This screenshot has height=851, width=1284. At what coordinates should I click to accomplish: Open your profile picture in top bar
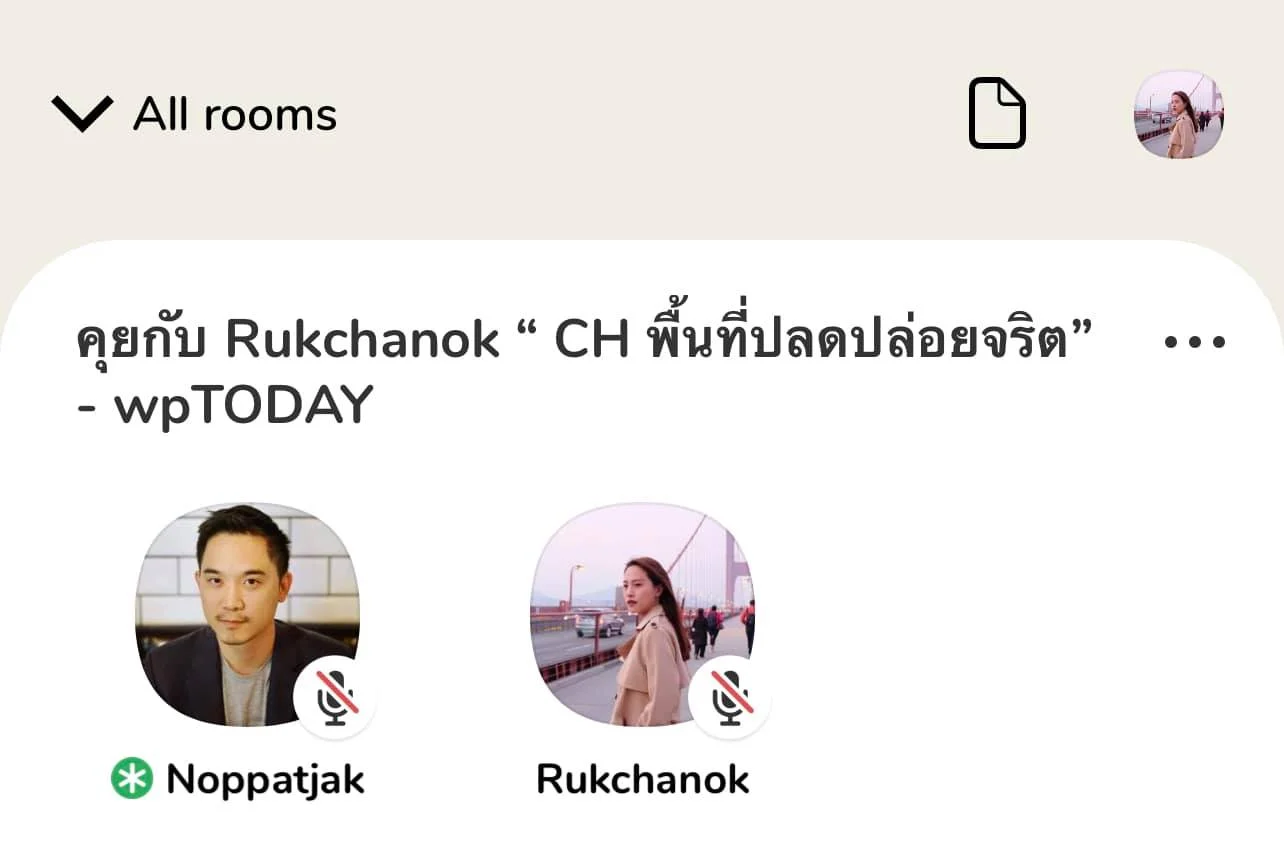1179,115
